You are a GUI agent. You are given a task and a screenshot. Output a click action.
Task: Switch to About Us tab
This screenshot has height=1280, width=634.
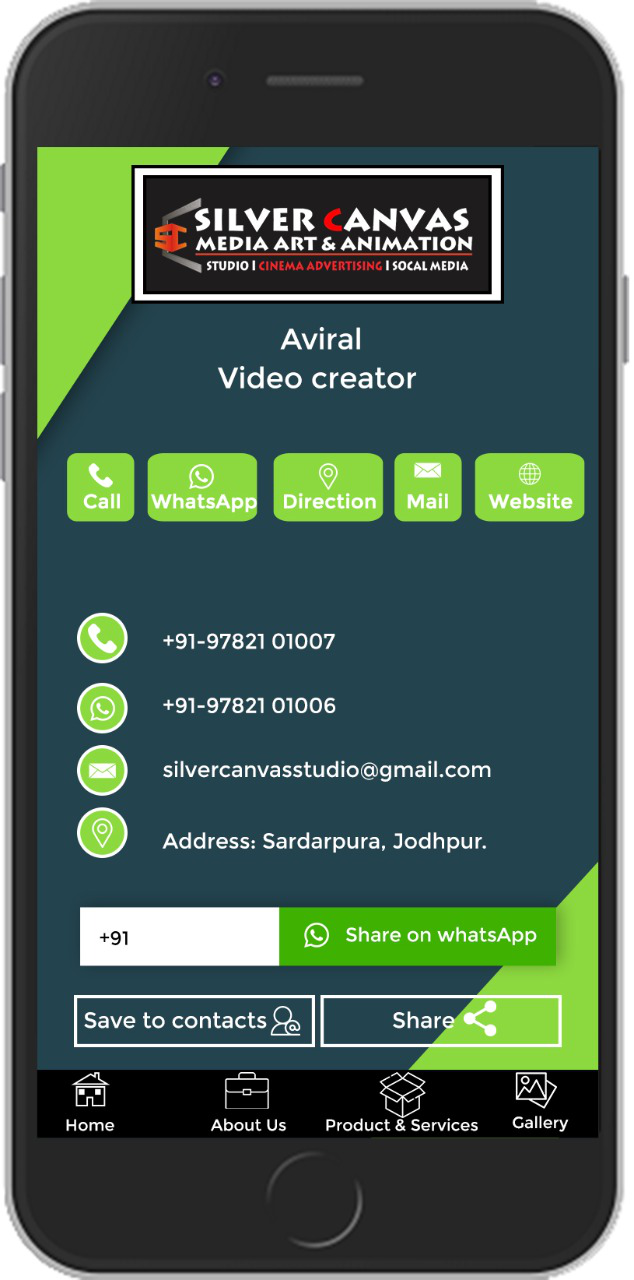click(248, 1104)
